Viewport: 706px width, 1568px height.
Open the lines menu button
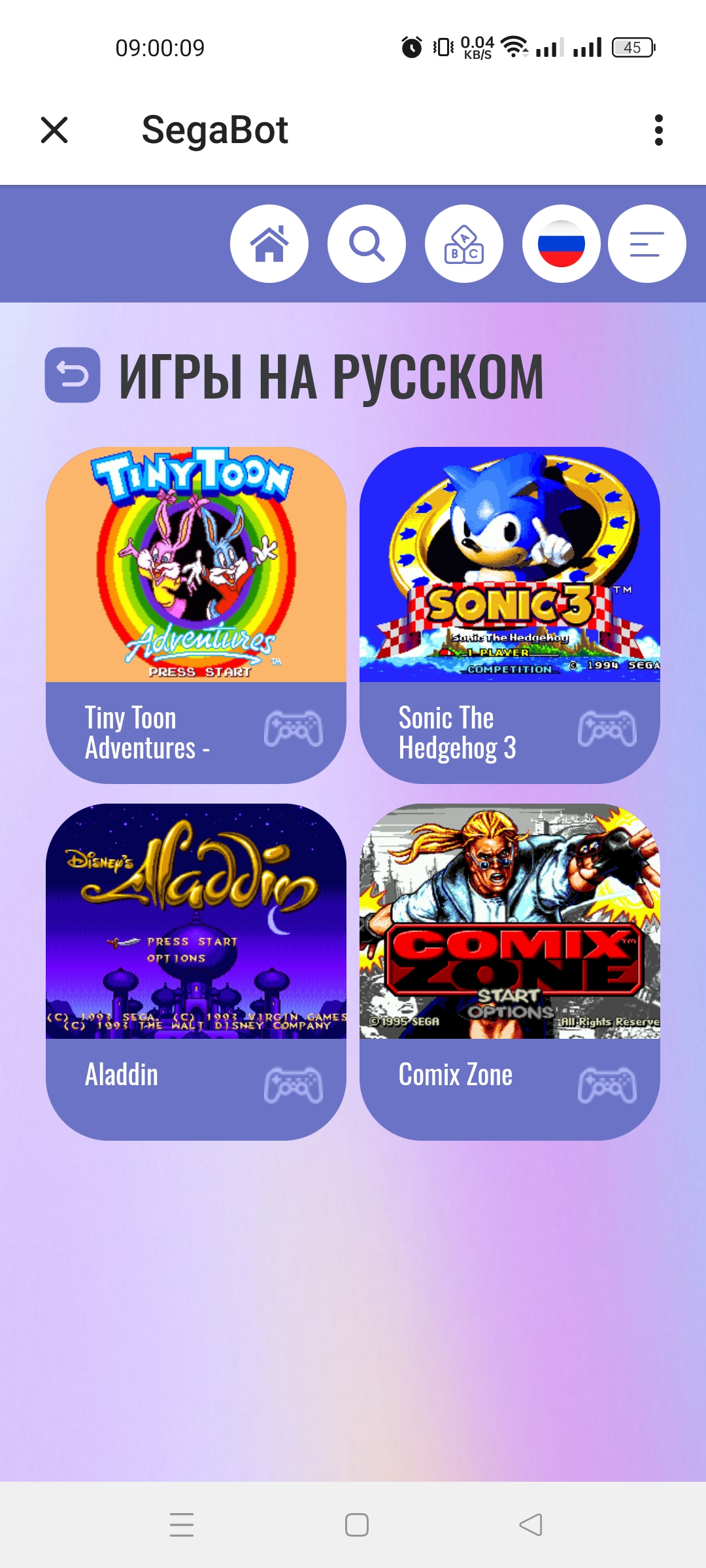(x=647, y=244)
